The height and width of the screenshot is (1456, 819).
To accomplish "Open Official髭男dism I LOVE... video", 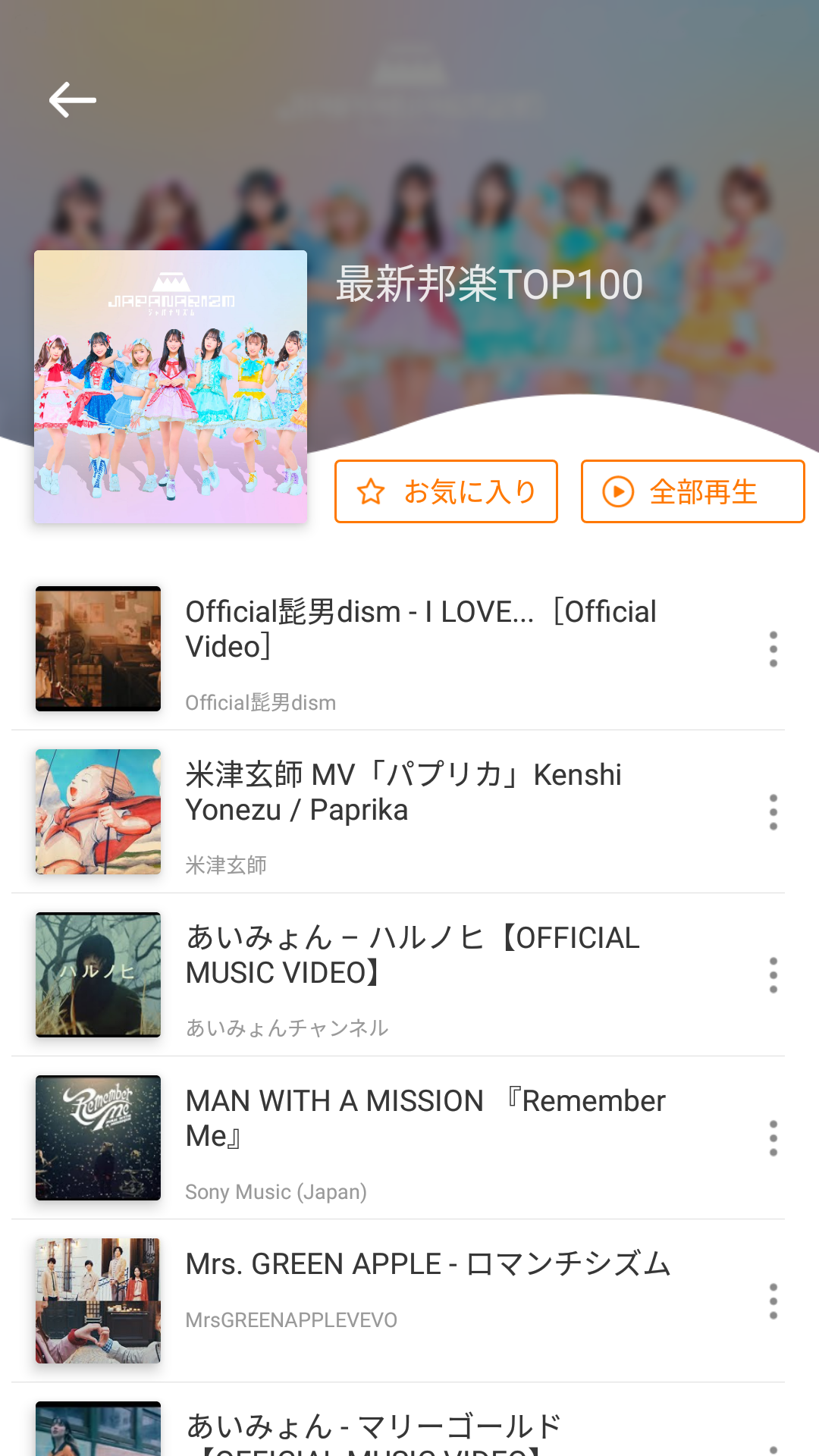I will (x=398, y=649).
